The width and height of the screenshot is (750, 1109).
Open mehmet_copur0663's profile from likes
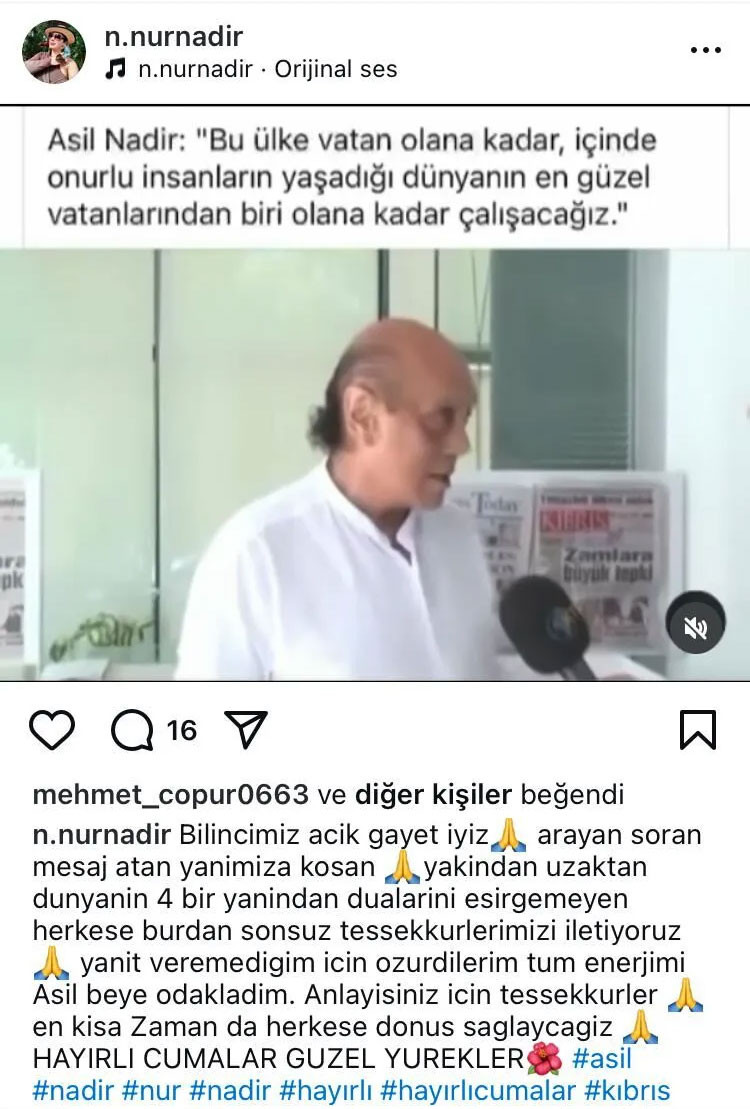click(x=170, y=795)
